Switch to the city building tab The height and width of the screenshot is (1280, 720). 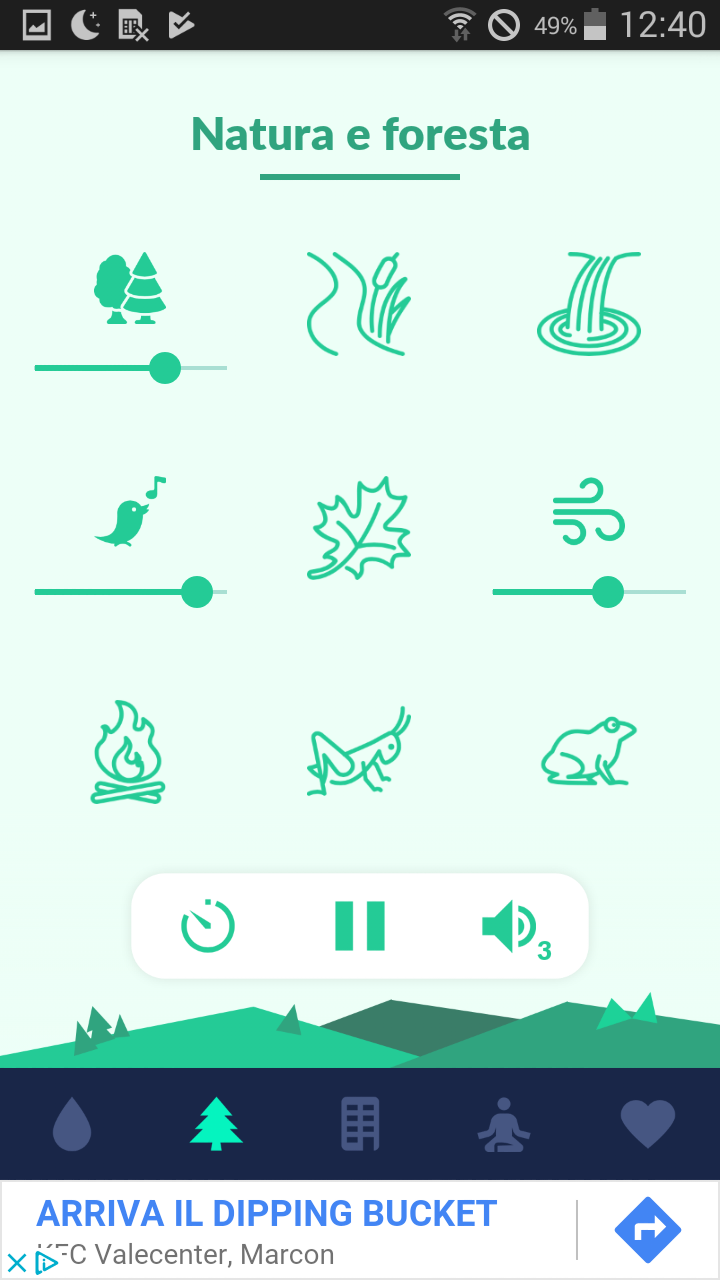360,1124
